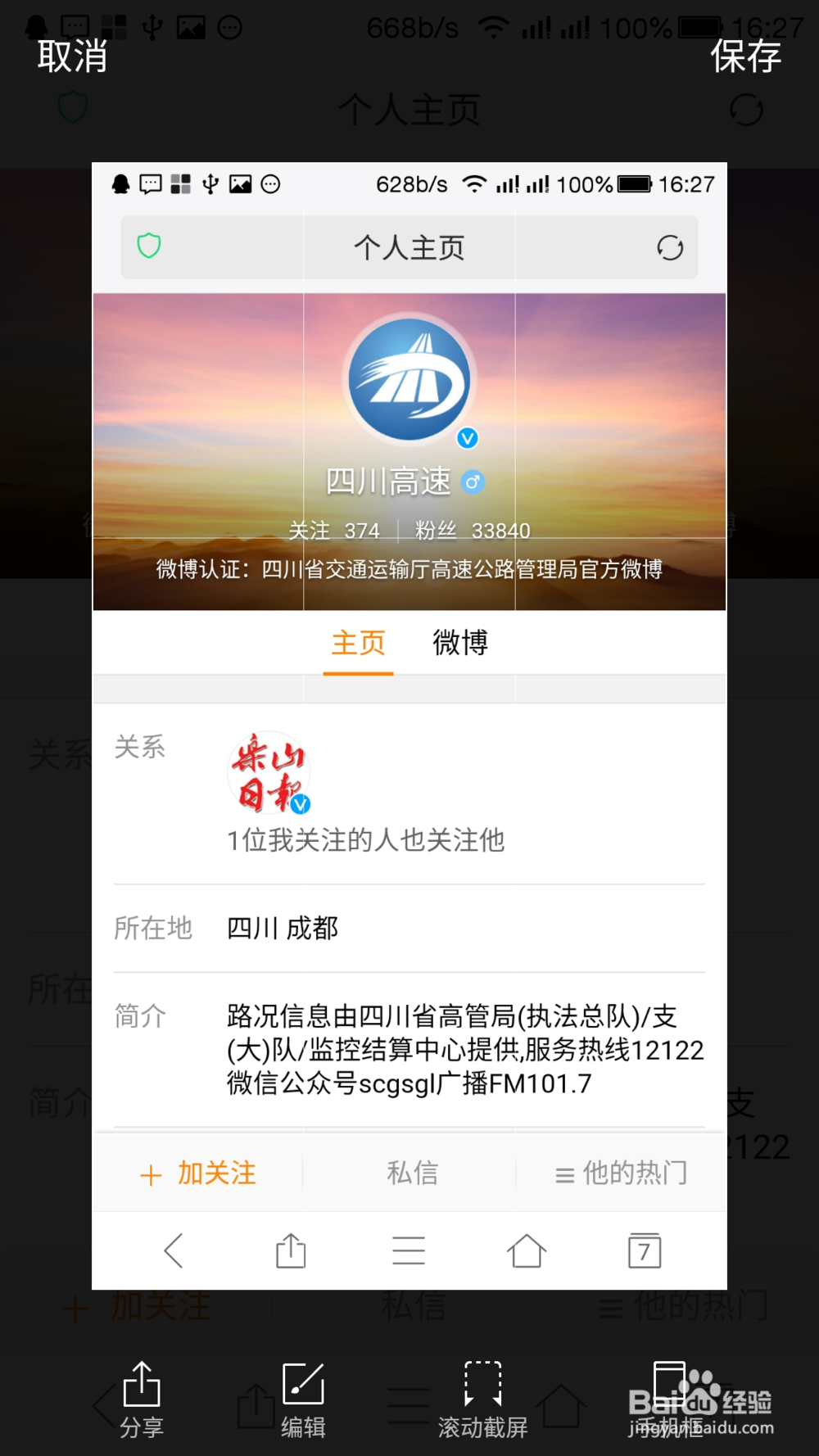
Task: Tap the blue verified badge on avatar
Action: pyautogui.click(x=467, y=439)
